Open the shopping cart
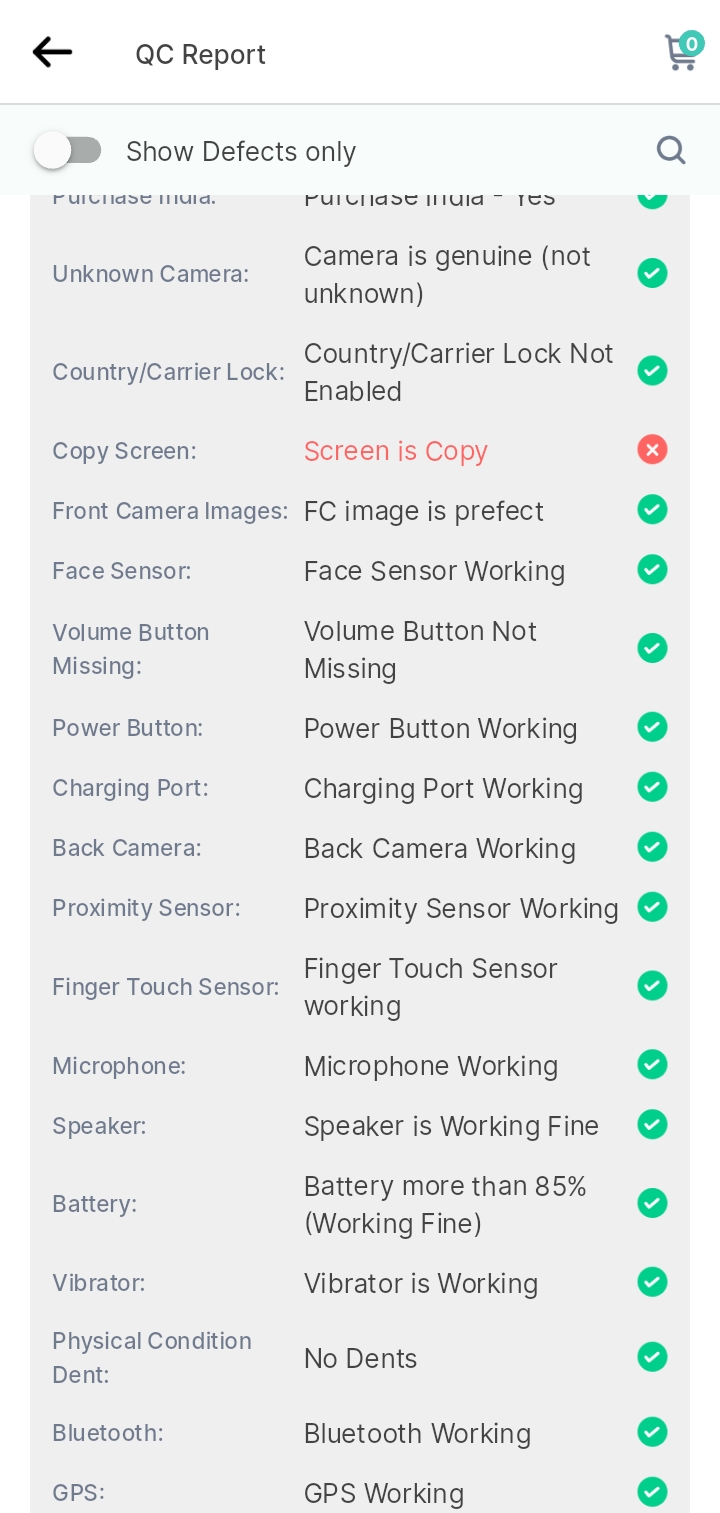Viewport: 720px width, 1513px height. (x=684, y=51)
